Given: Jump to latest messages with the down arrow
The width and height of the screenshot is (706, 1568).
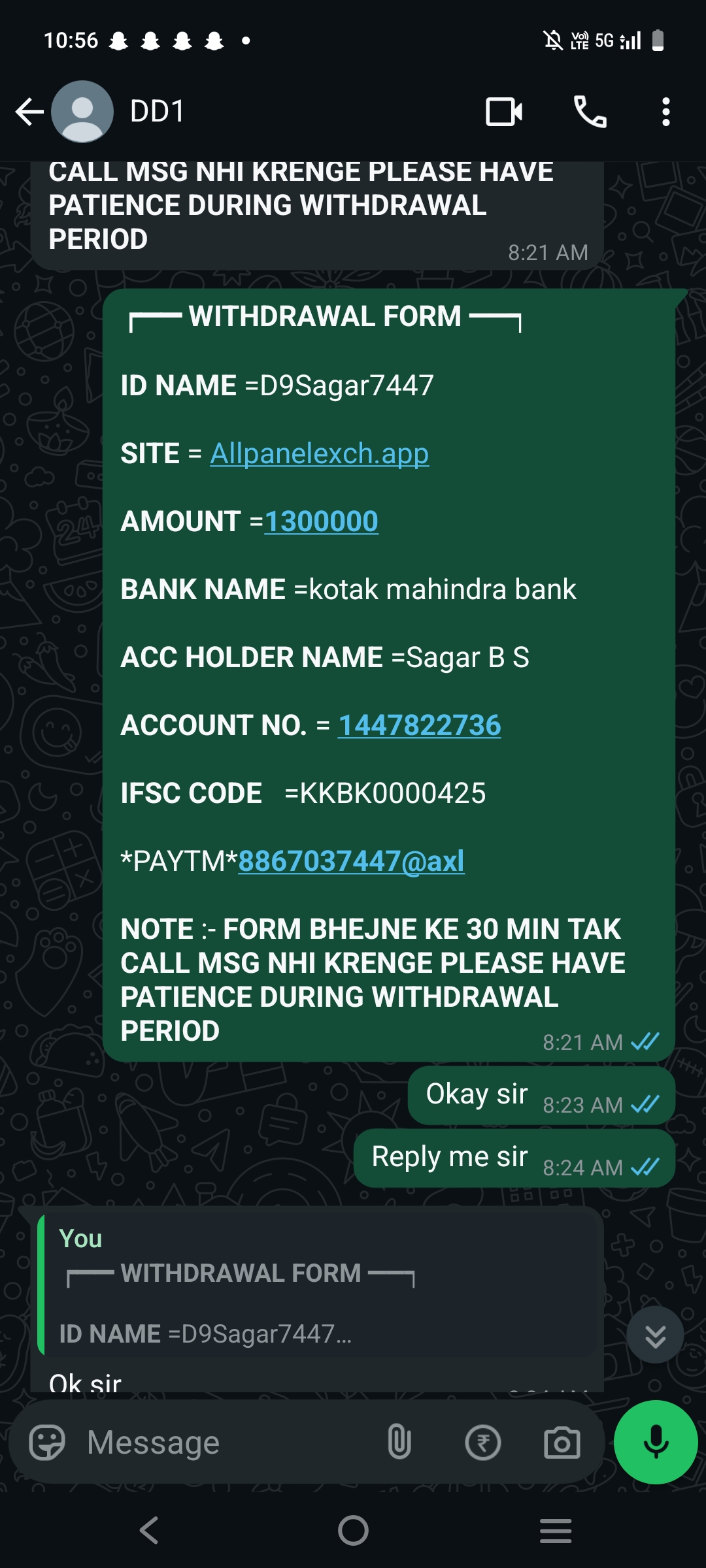Looking at the screenshot, I should 655,1335.
